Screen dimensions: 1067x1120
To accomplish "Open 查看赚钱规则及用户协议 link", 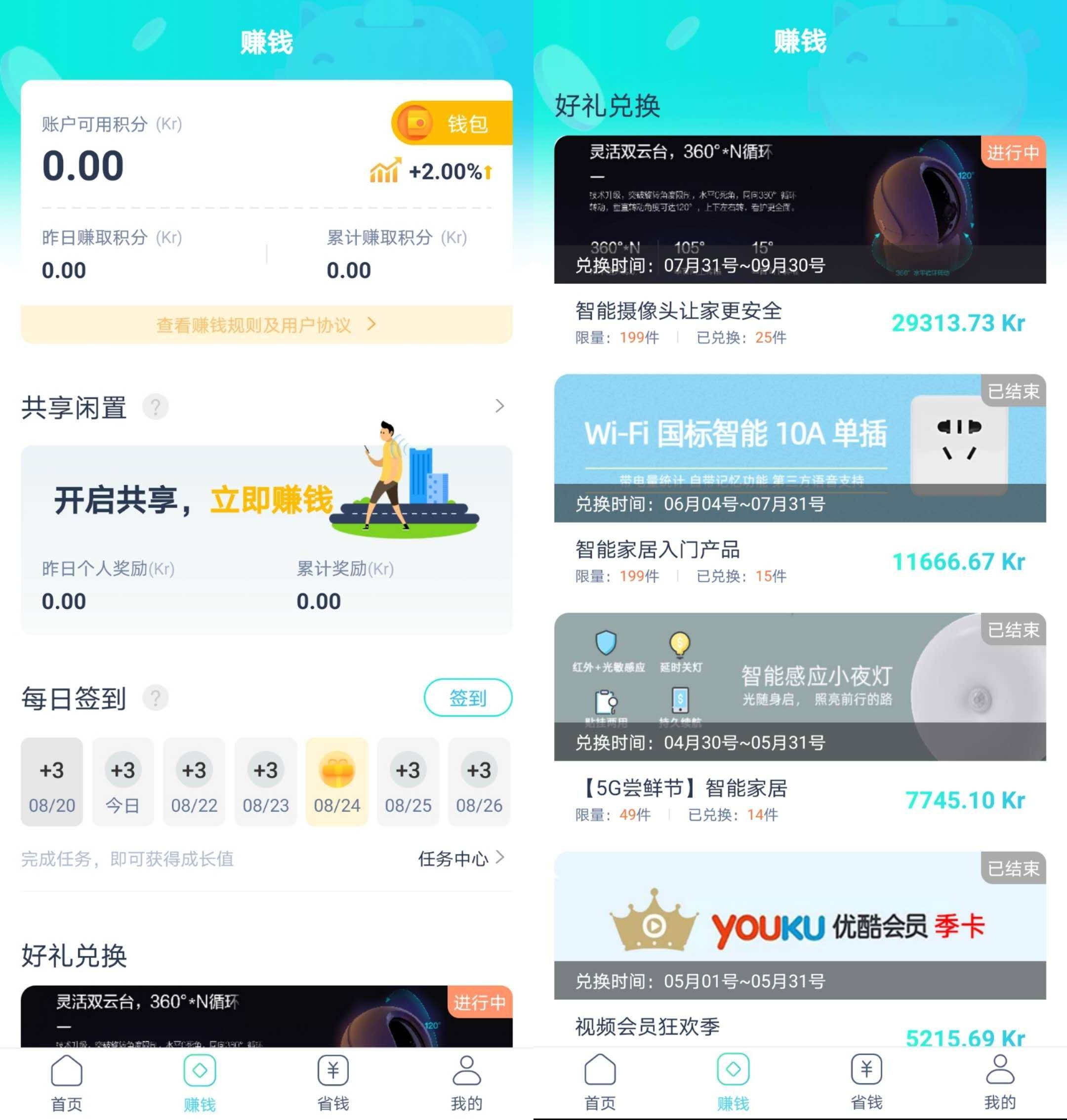I will [x=252, y=325].
